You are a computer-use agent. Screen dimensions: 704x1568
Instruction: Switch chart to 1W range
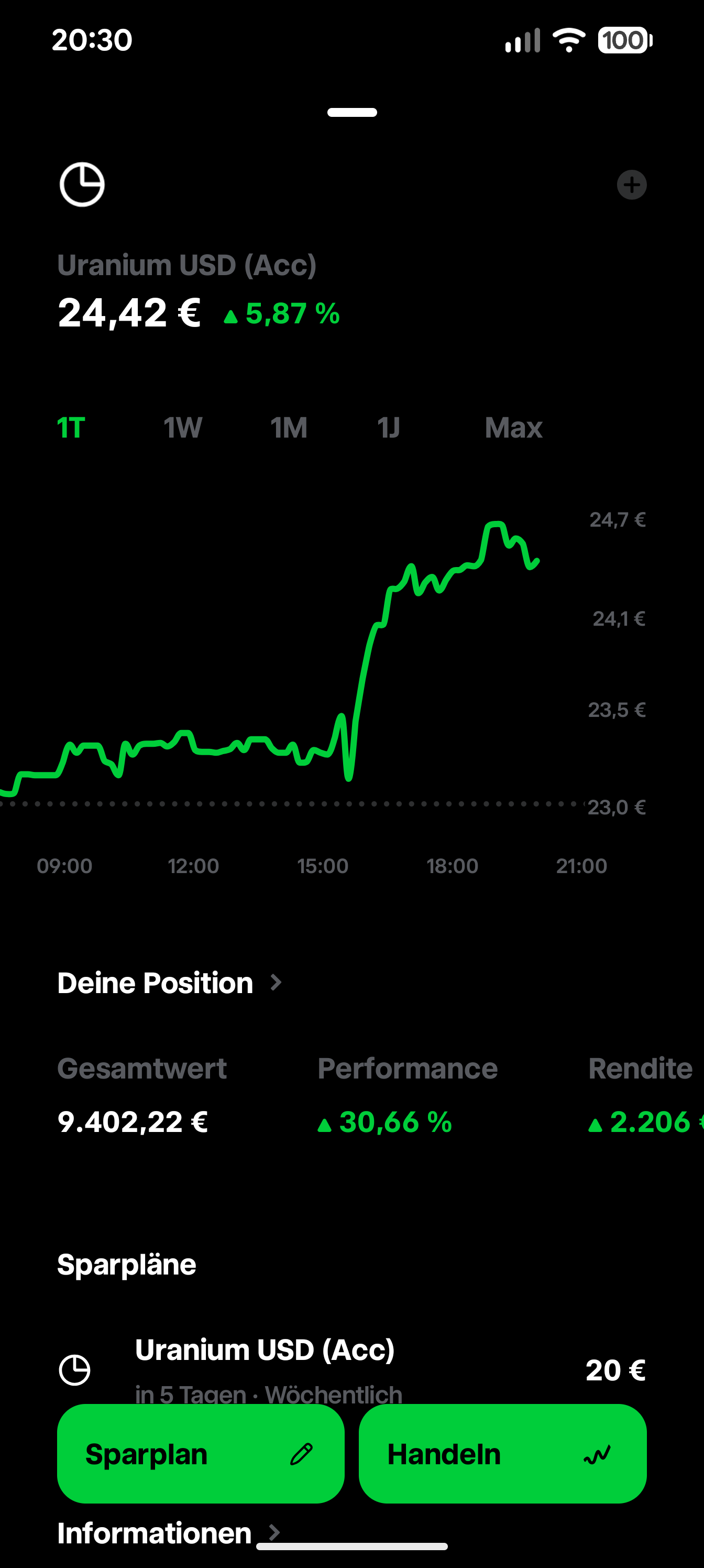[182, 428]
